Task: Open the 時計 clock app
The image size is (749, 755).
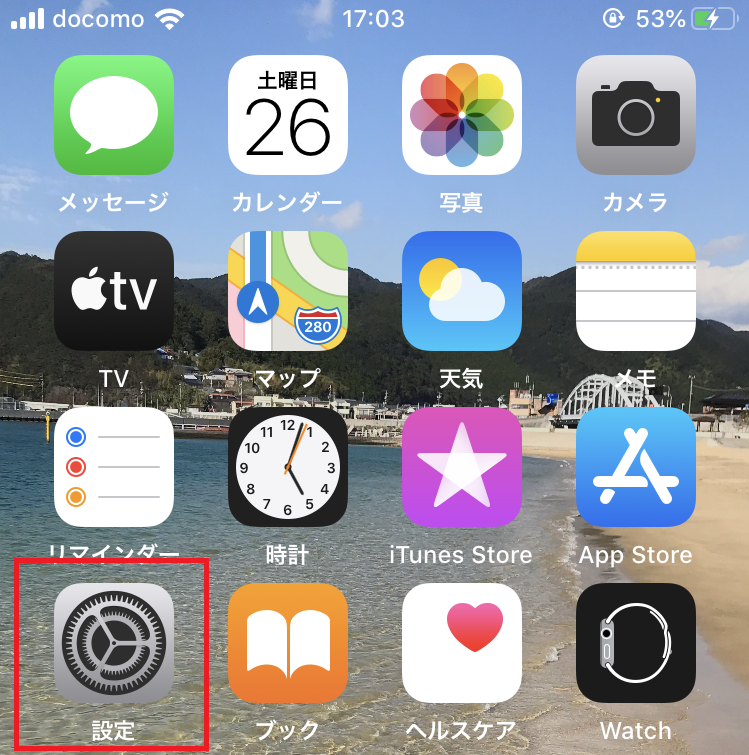Action: click(x=288, y=467)
